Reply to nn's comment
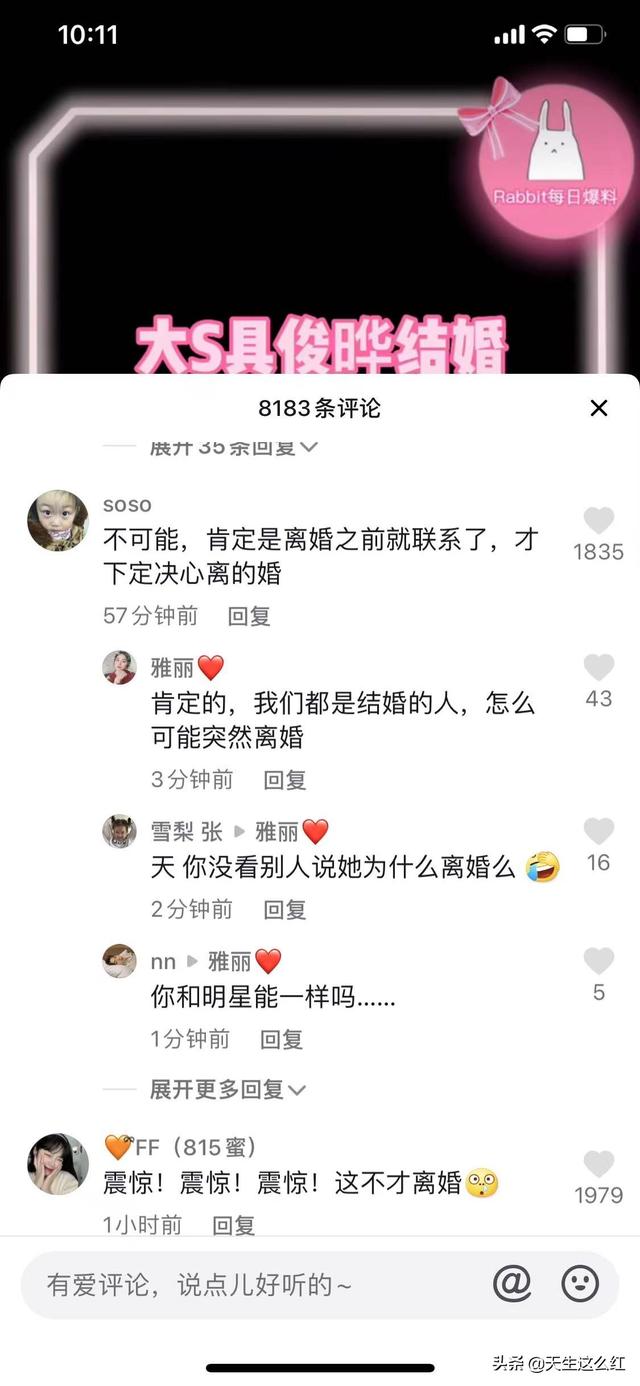640x1386 pixels. click(282, 1039)
